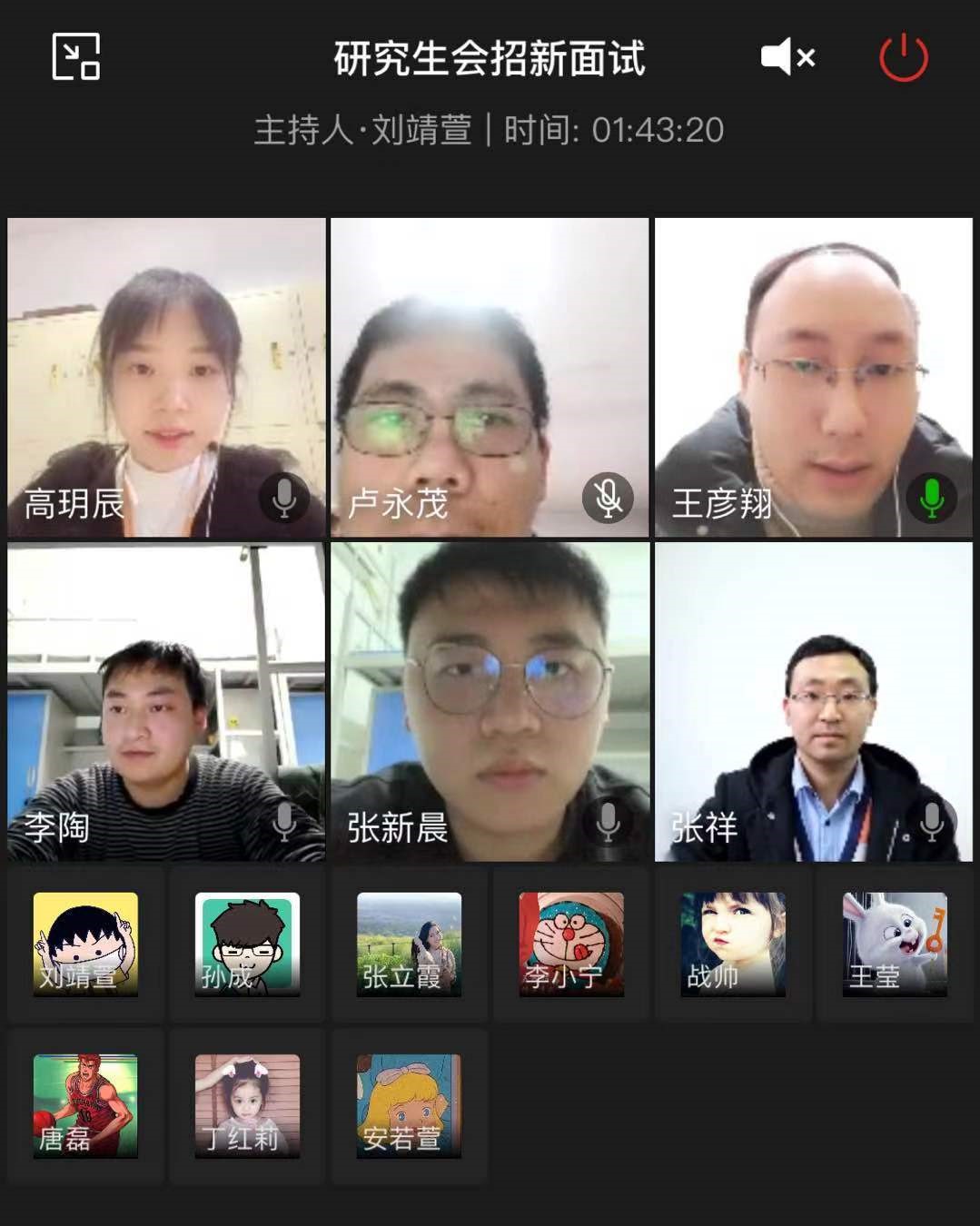Open 张新晨's video tile

coord(490,701)
